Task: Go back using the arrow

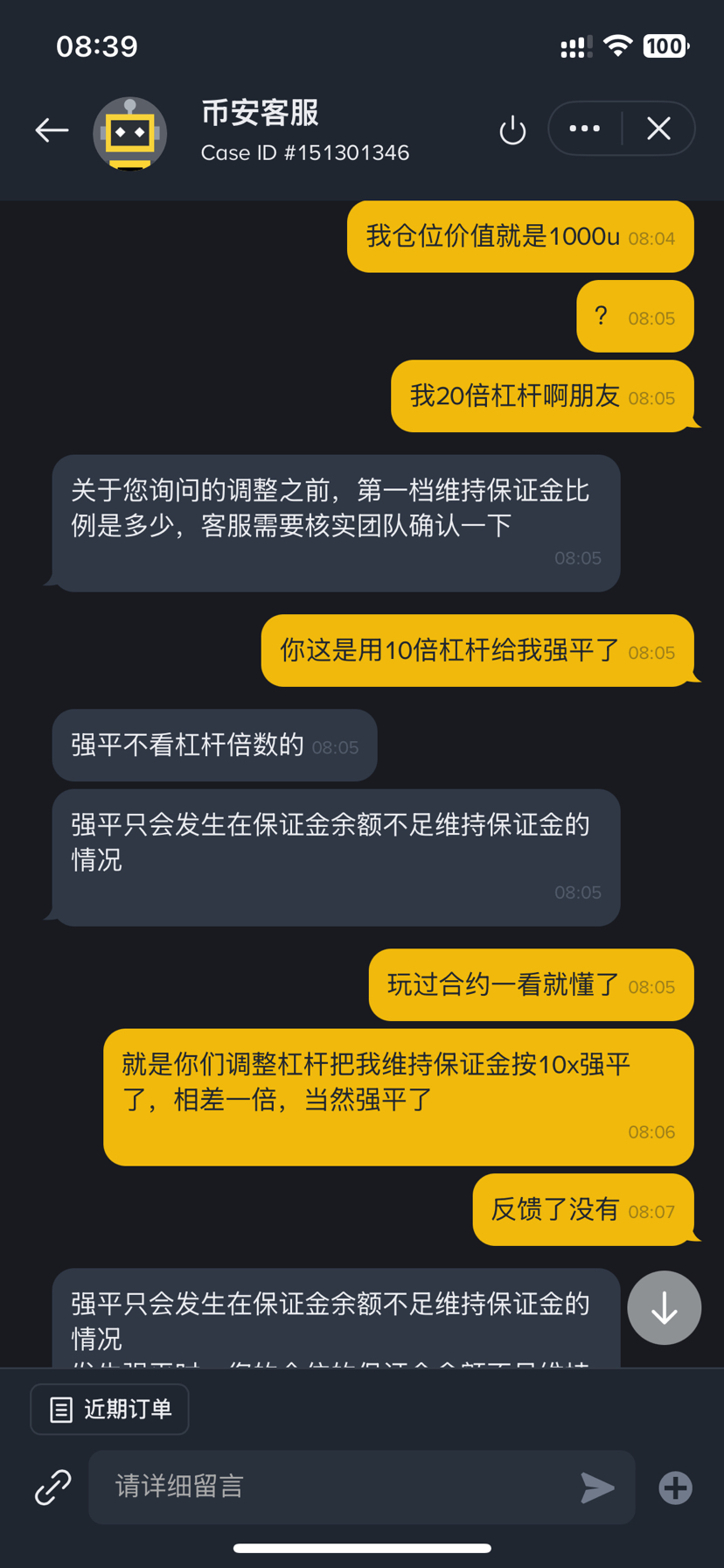Action: click(x=52, y=130)
